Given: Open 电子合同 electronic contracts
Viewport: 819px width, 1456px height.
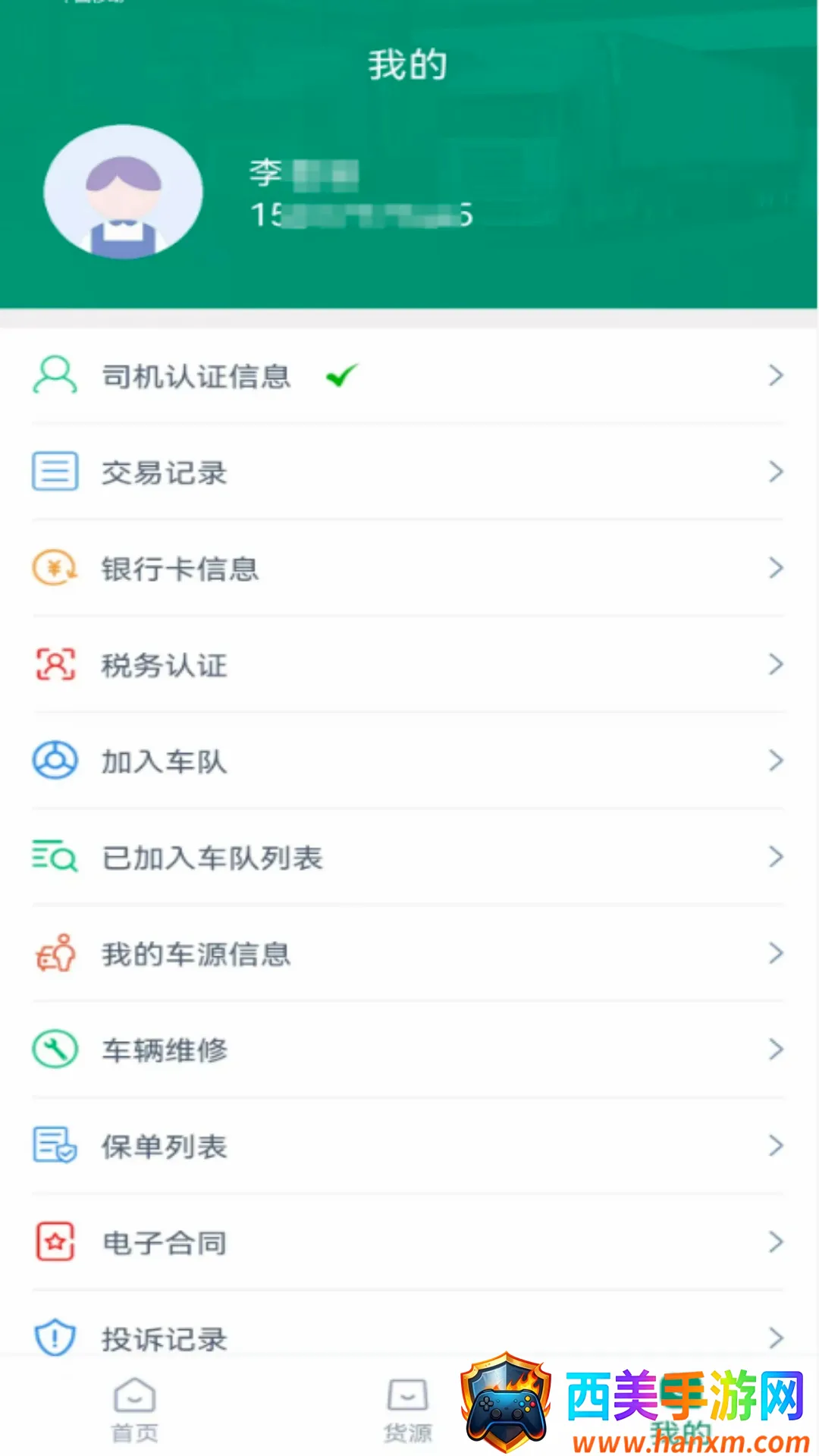Looking at the screenshot, I should click(409, 1242).
